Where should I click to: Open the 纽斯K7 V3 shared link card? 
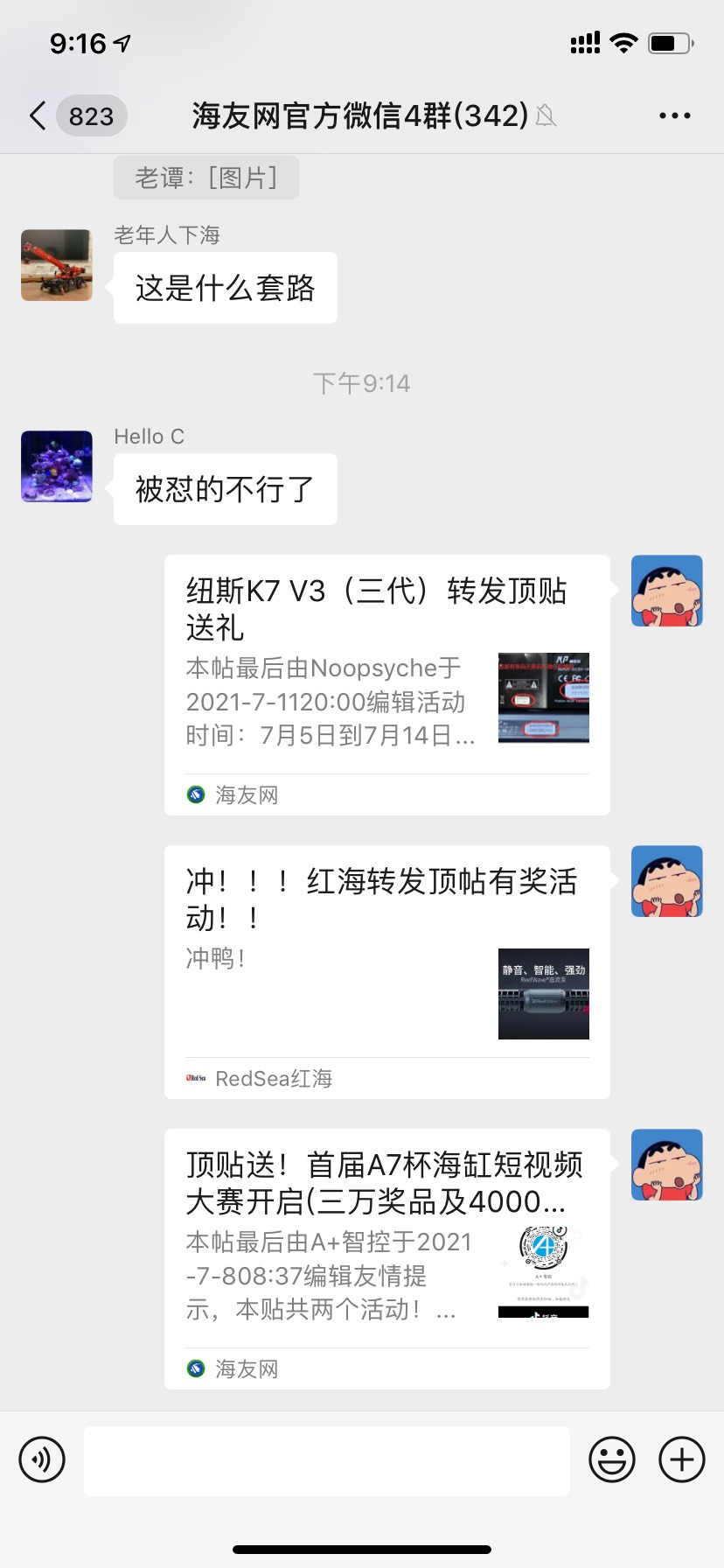pos(386,684)
